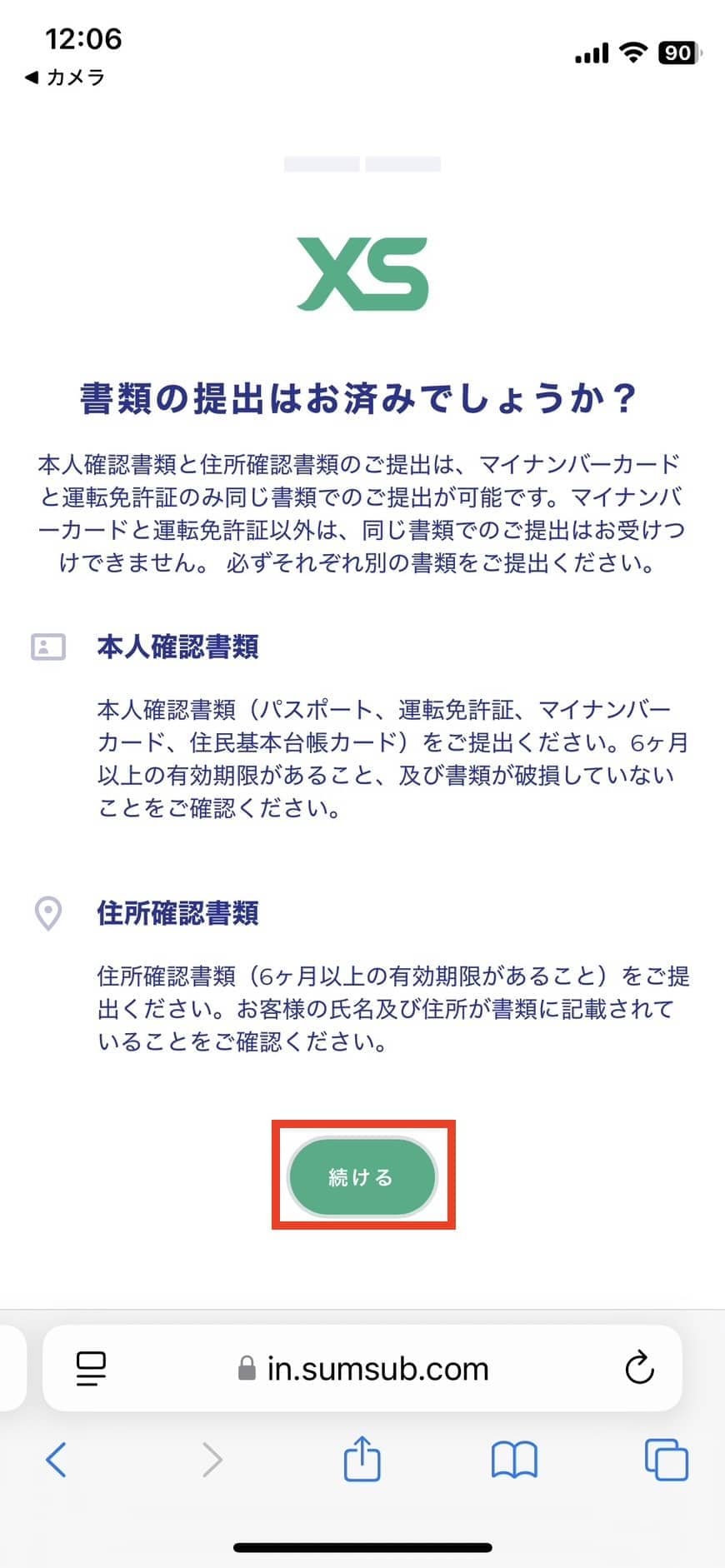
Task: Tap the battery indicator showing 90
Action: tap(677, 52)
